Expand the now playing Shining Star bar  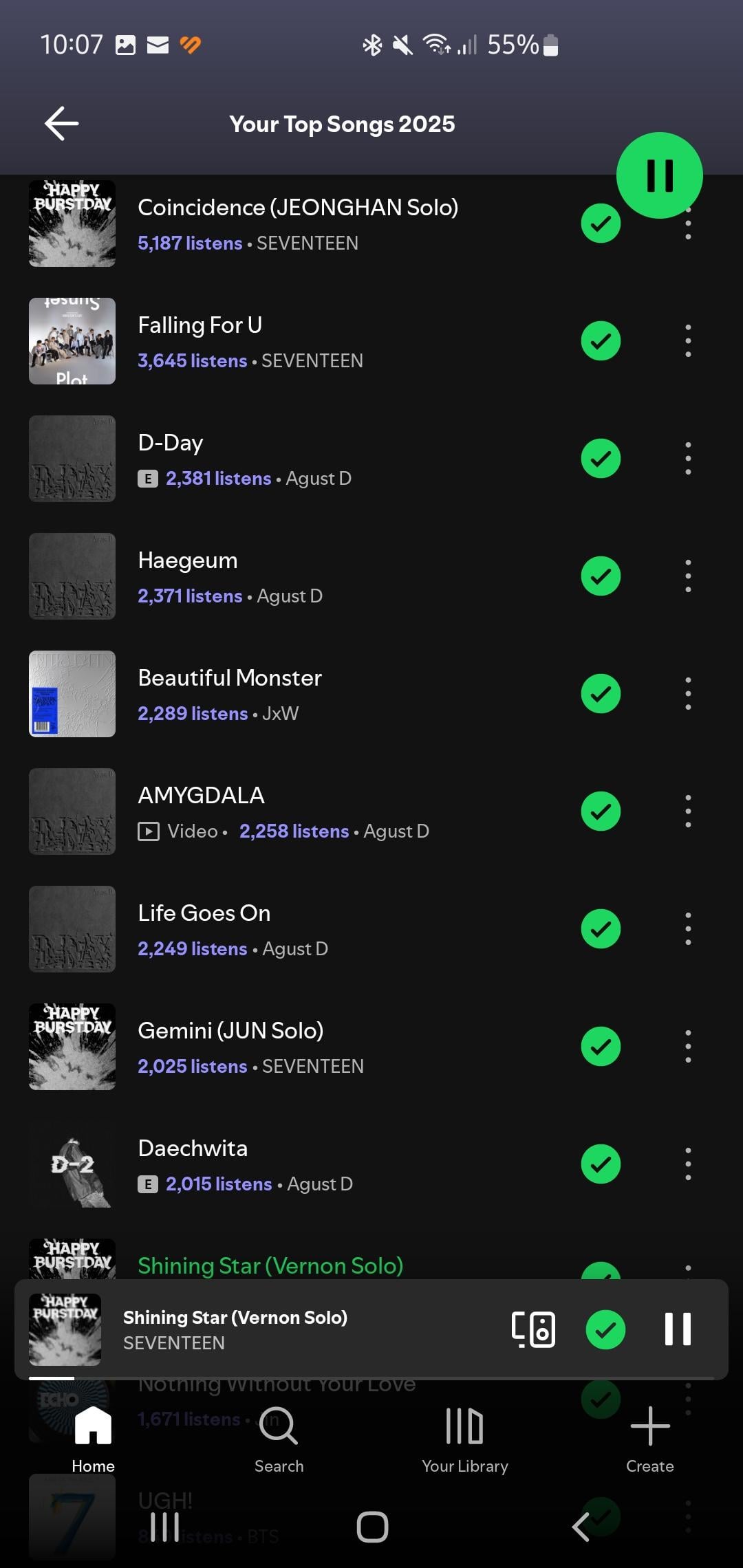click(275, 1329)
